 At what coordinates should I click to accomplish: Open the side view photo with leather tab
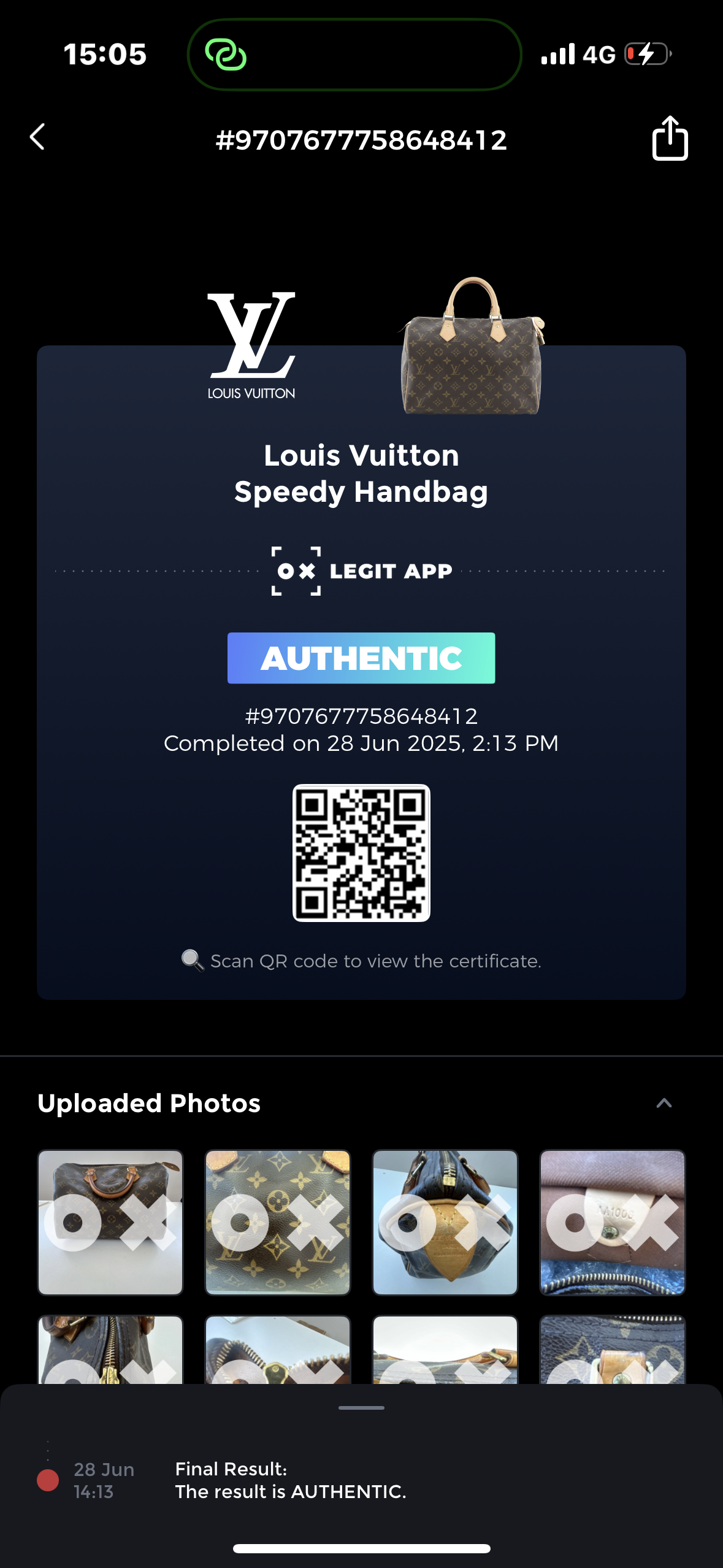coord(445,1222)
